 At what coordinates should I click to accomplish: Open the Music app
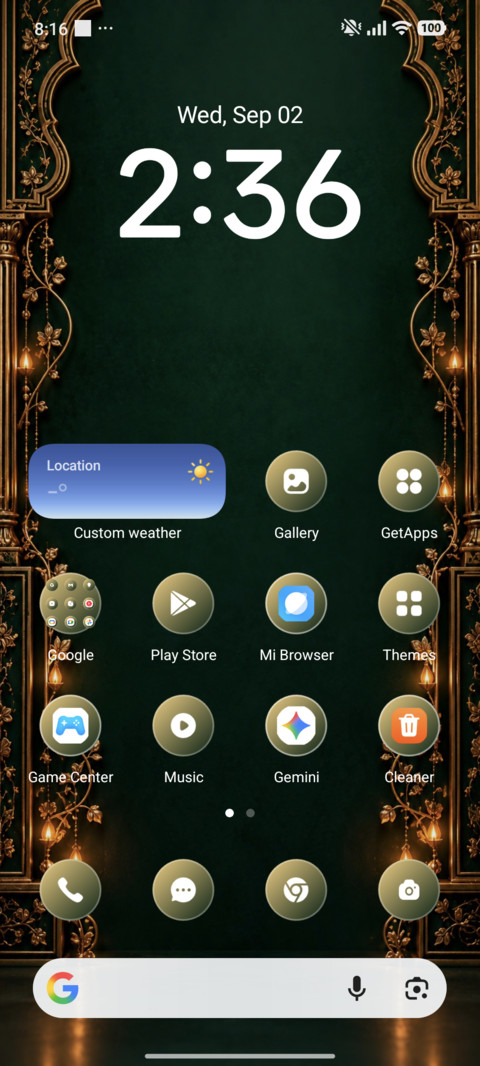(x=183, y=725)
